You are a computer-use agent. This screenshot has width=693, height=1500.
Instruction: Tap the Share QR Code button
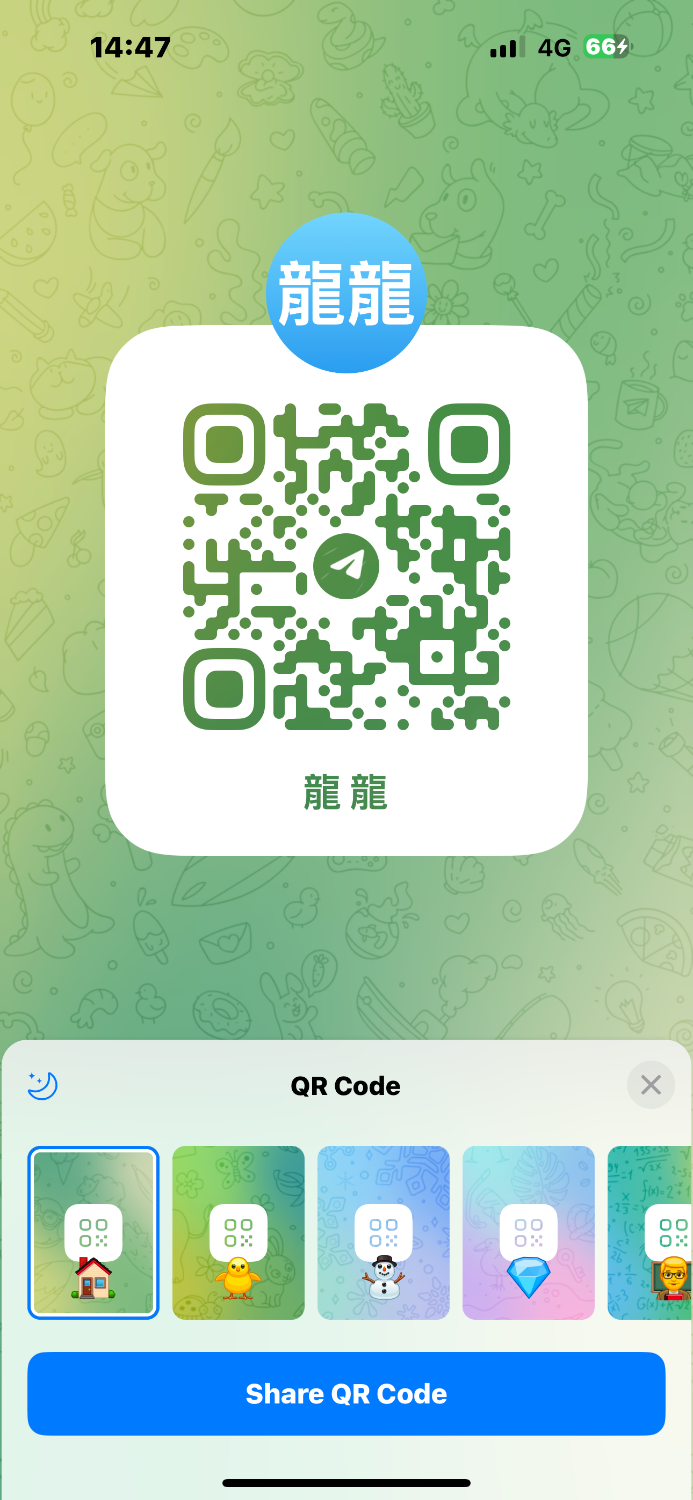click(346, 1394)
